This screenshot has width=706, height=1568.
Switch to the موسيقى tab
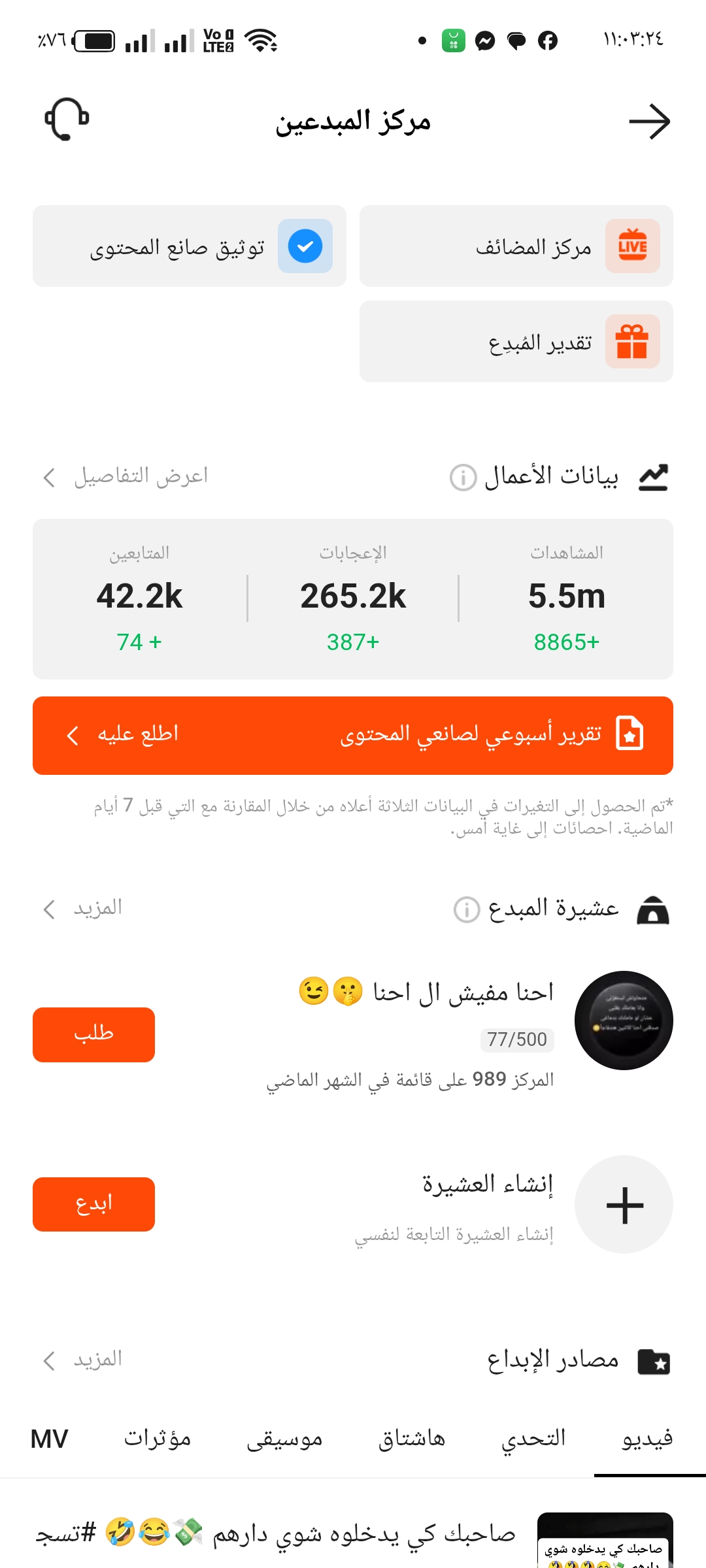(284, 1439)
